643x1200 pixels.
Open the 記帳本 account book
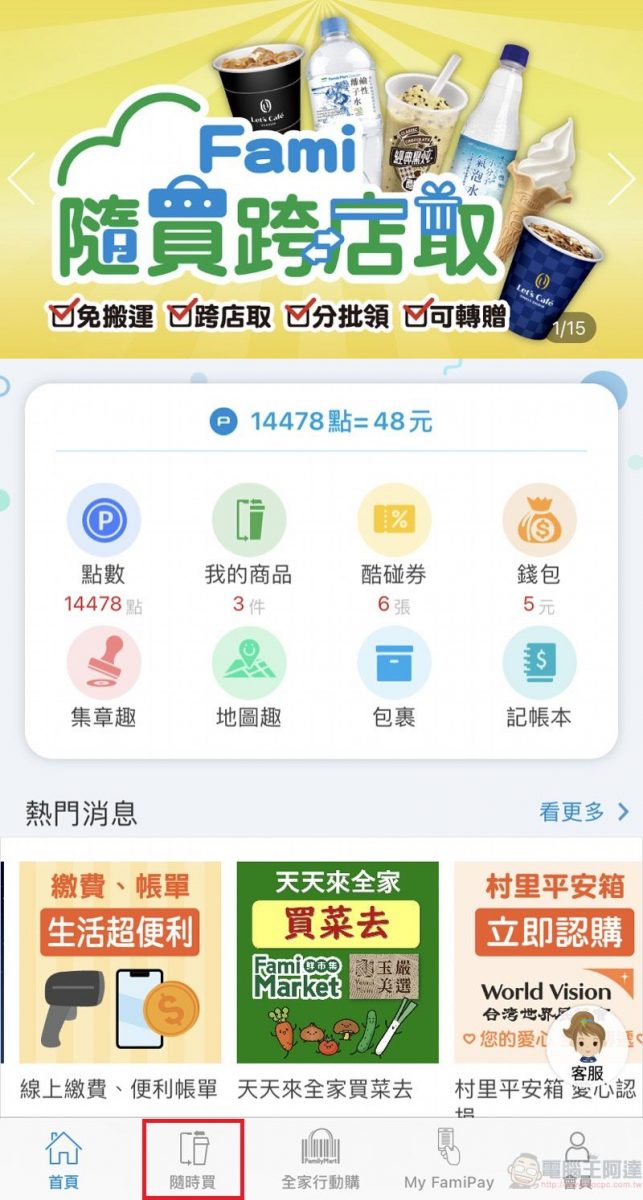538,665
